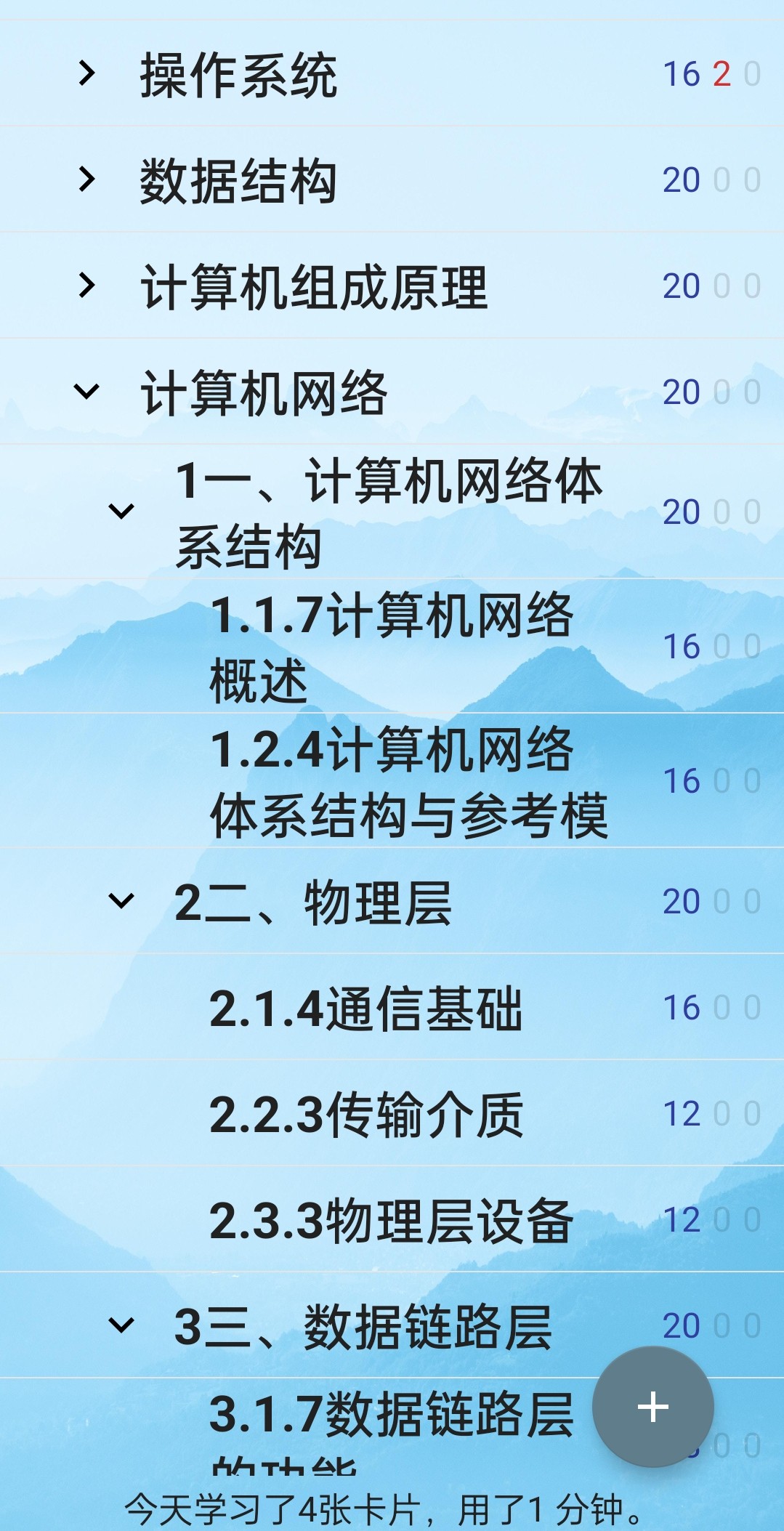Open the 计算机组成原理 deck
The image size is (784, 1531).
pos(313,287)
